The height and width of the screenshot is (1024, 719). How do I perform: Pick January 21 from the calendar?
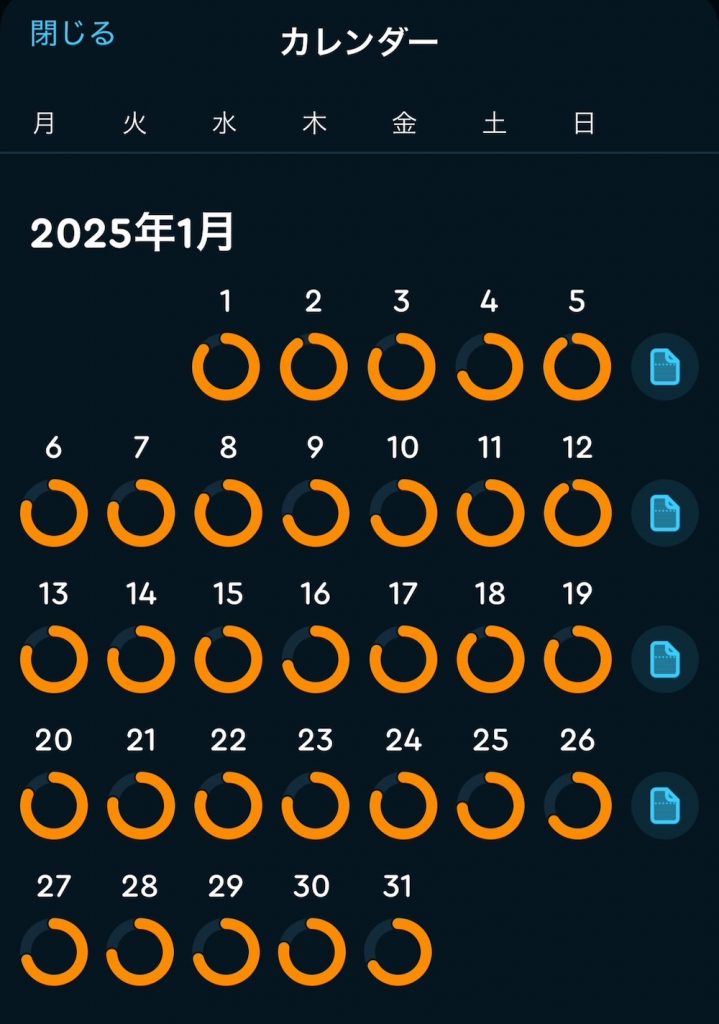(x=141, y=805)
